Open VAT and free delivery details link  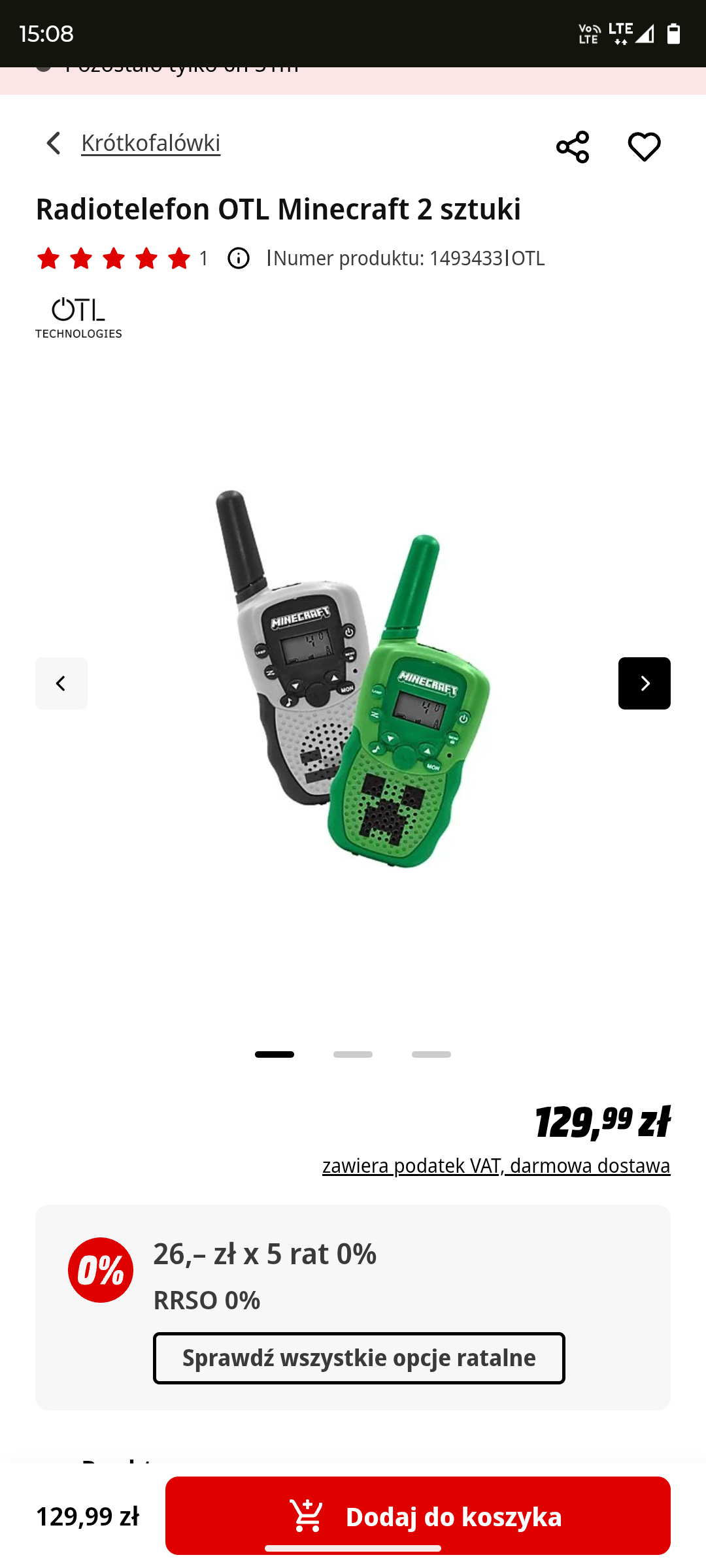point(496,1166)
